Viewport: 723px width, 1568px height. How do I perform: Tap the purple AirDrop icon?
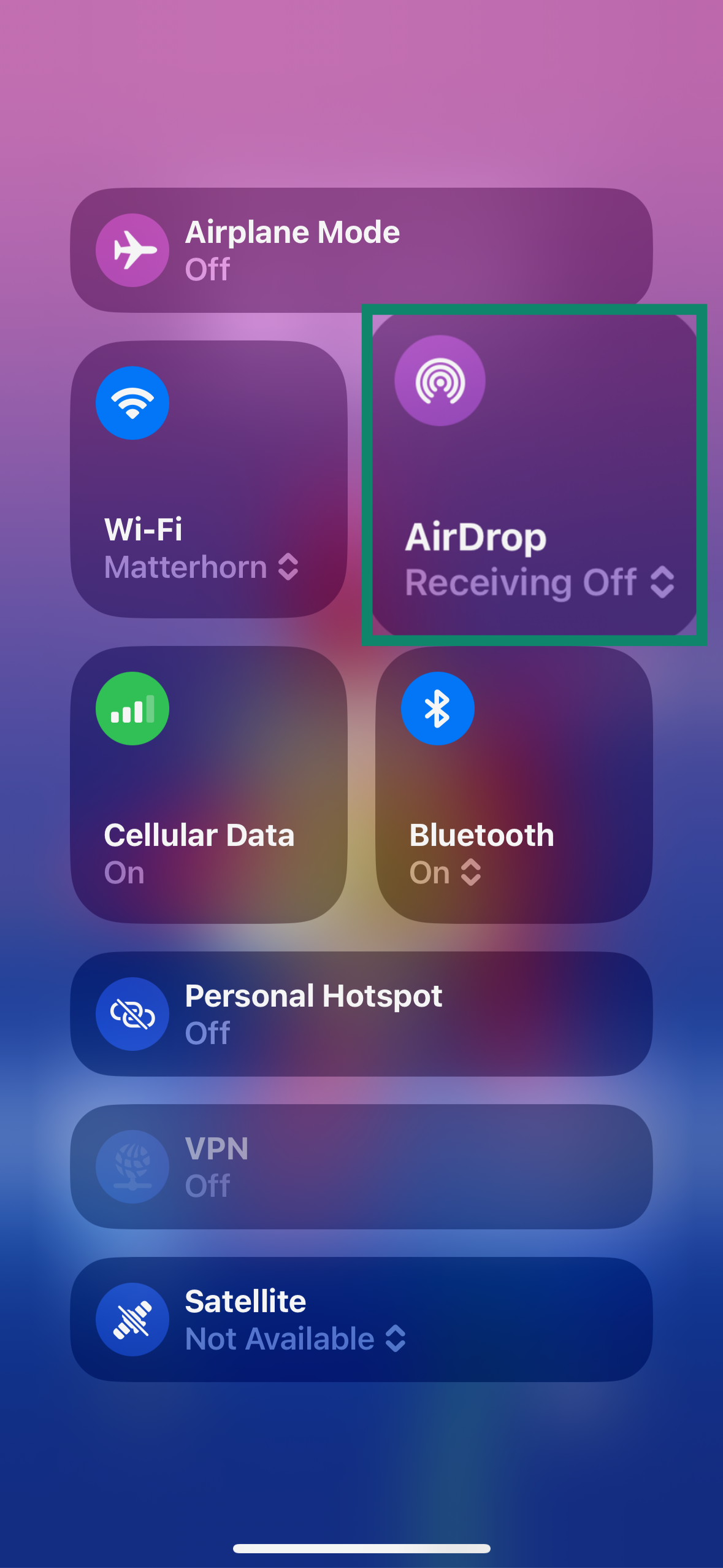pos(439,381)
